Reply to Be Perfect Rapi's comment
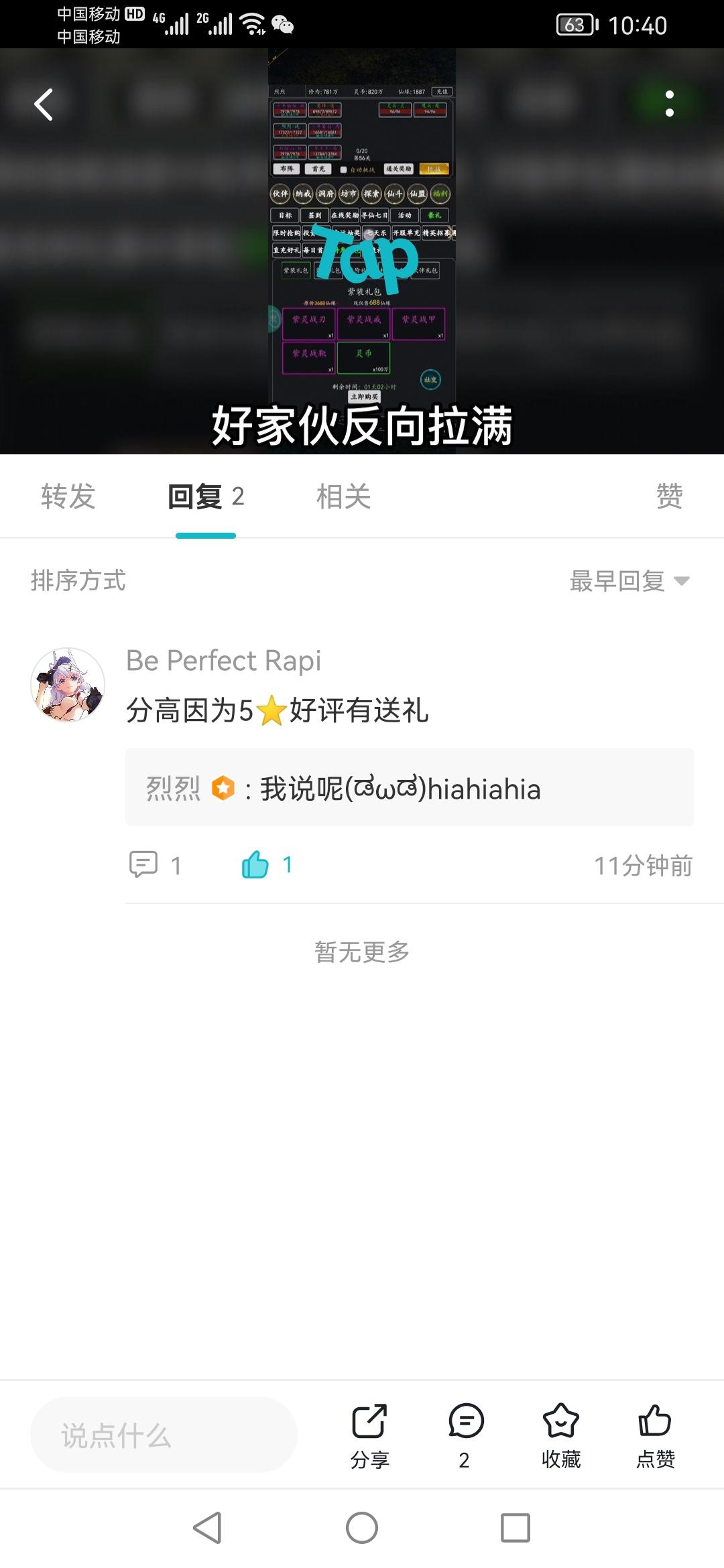 pyautogui.click(x=155, y=865)
